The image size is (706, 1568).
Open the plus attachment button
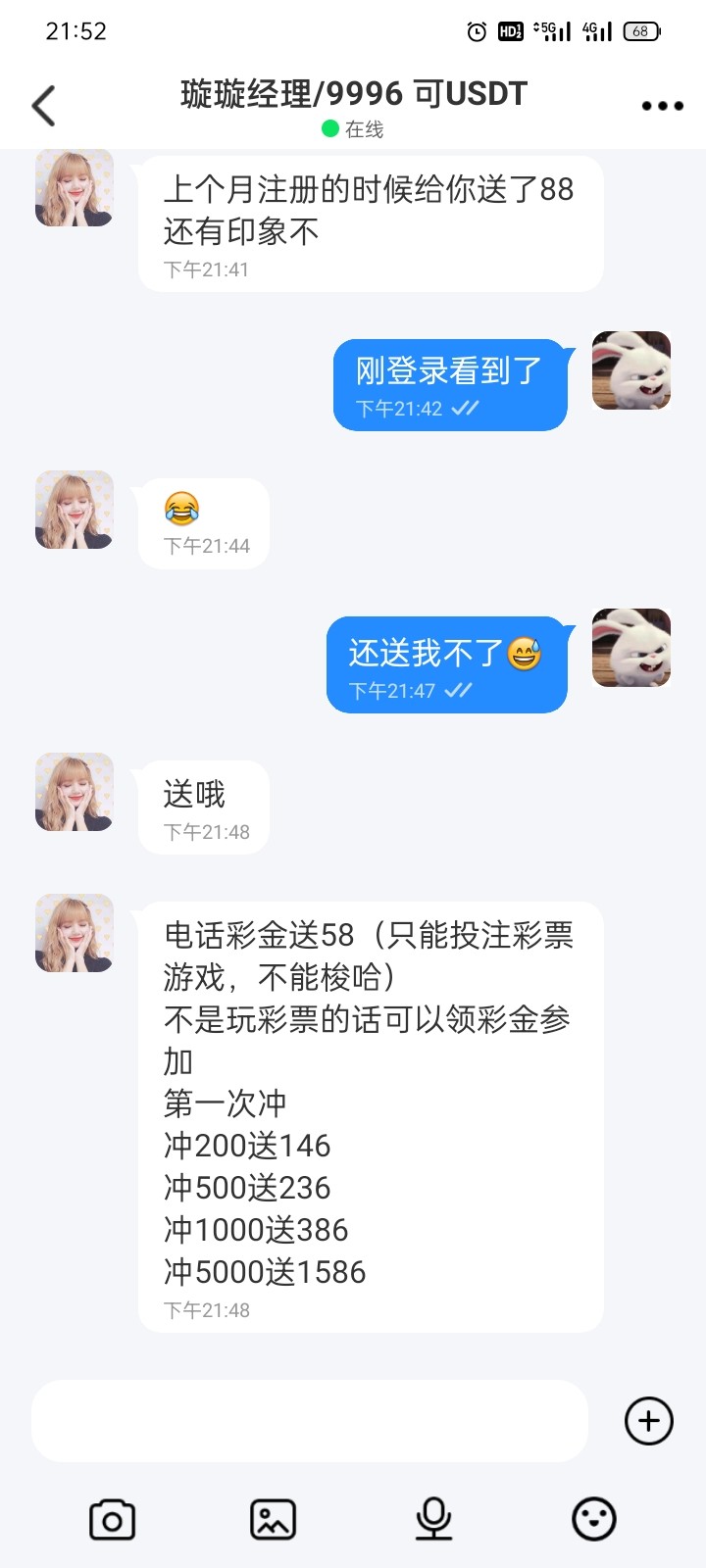pos(649,1421)
